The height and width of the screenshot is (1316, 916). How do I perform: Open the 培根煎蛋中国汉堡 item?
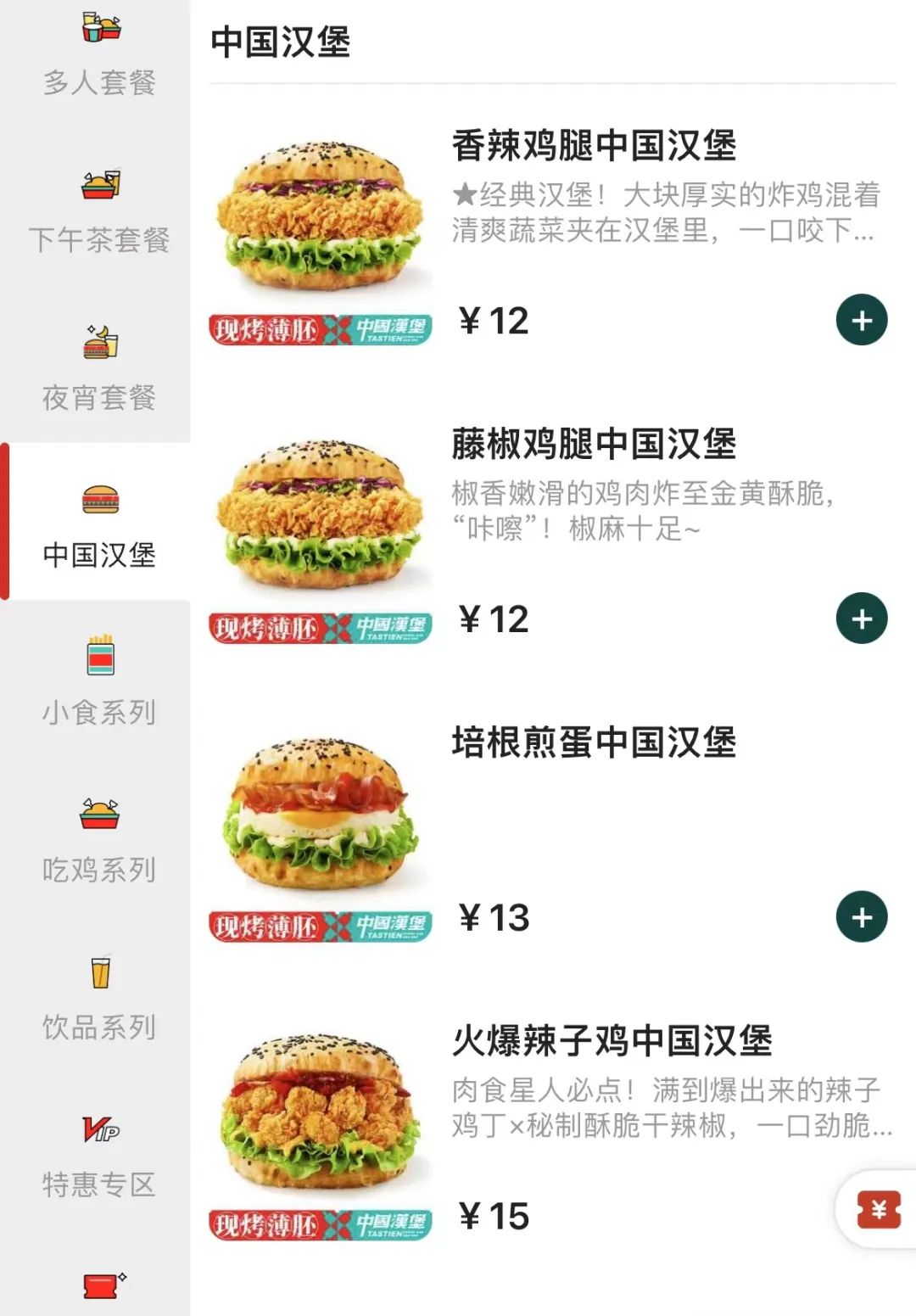point(594,743)
